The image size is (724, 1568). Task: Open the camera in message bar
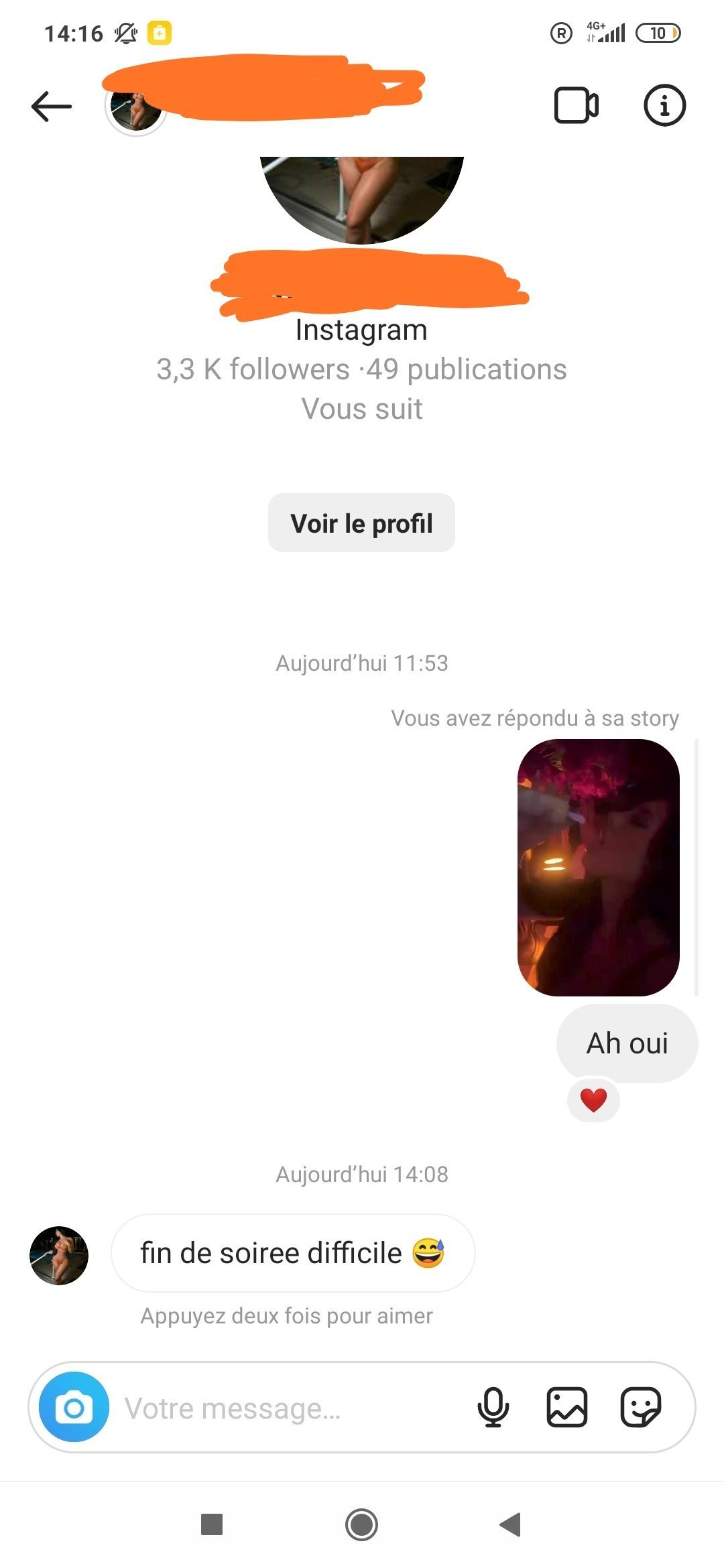pos(74,1407)
